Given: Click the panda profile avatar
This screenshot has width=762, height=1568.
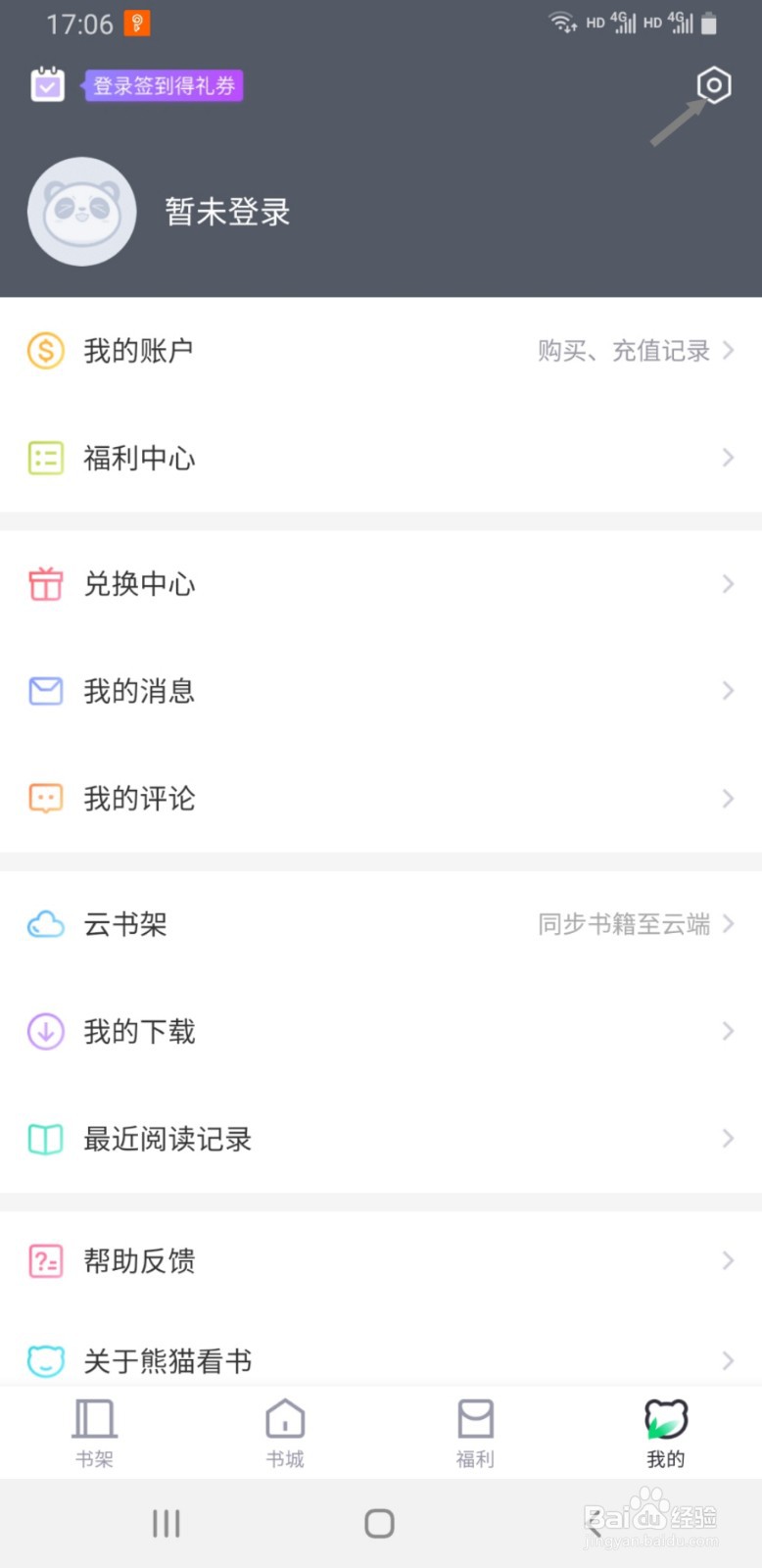Looking at the screenshot, I should coord(81,212).
